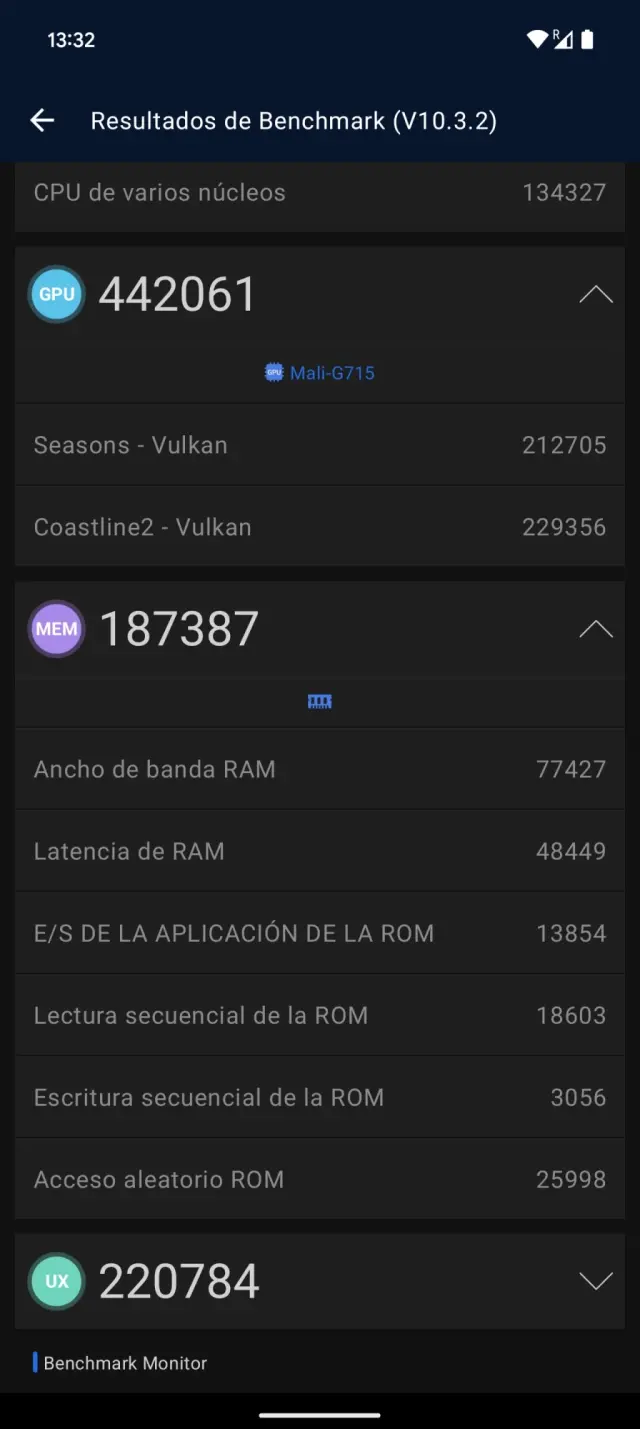Viewport: 640px width, 1429px height.
Task: Tap the memory chip icon under MEM
Action: (320, 702)
